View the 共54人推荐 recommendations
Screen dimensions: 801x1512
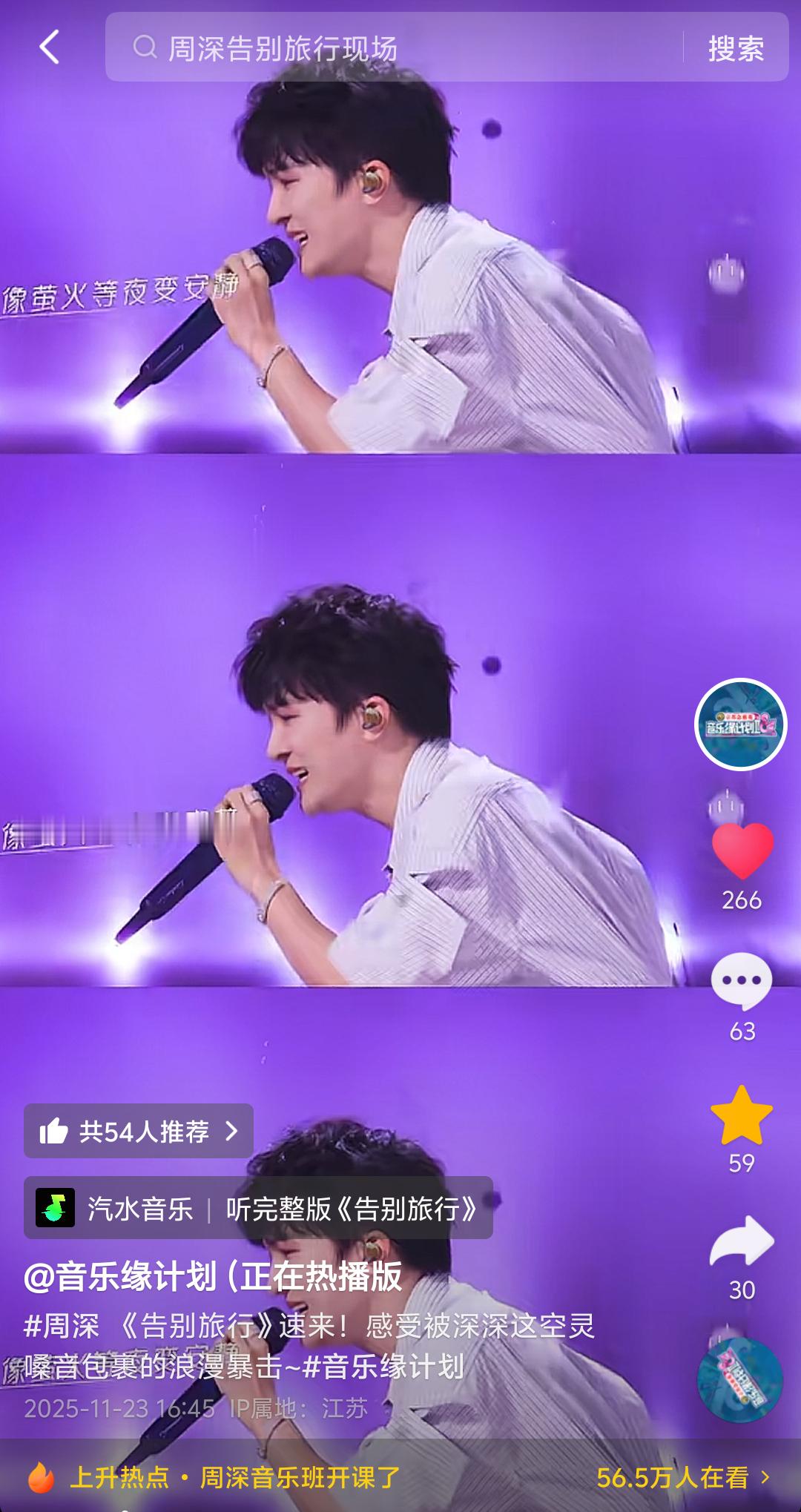pos(139,1131)
